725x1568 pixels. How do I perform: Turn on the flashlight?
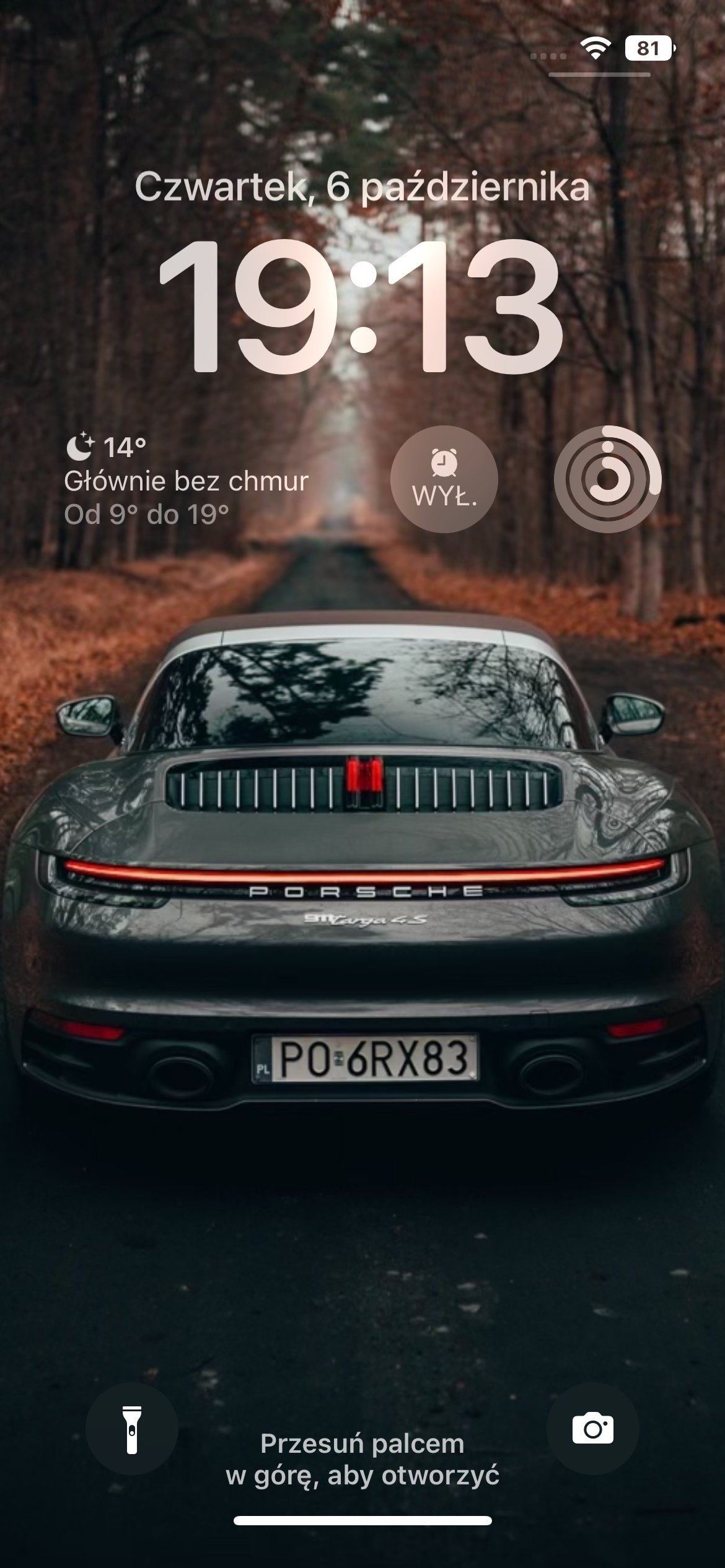click(131, 1429)
